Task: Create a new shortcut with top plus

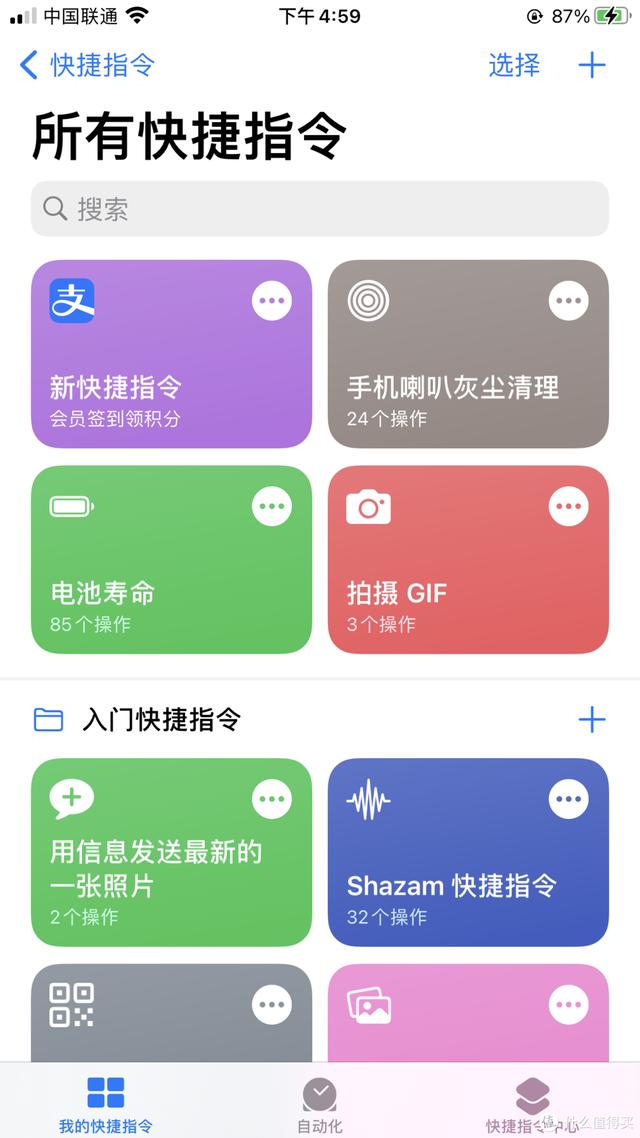Action: 592,66
